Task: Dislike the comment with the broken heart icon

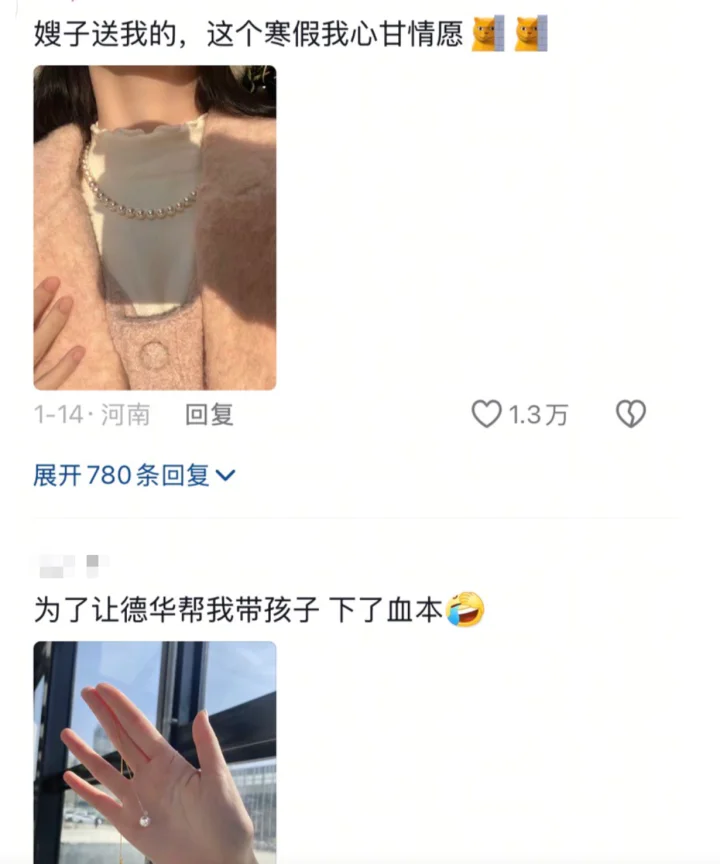Action: coord(630,414)
